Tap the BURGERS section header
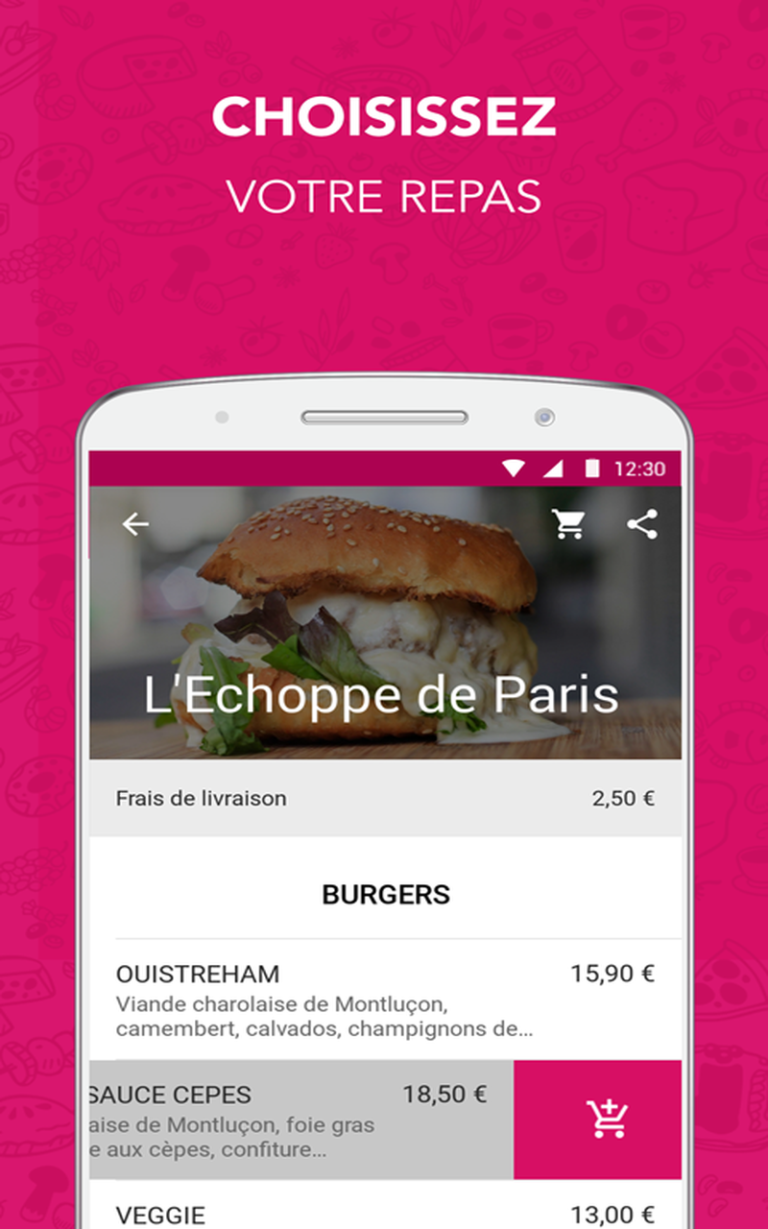Viewport: 768px width, 1229px height. click(386, 894)
